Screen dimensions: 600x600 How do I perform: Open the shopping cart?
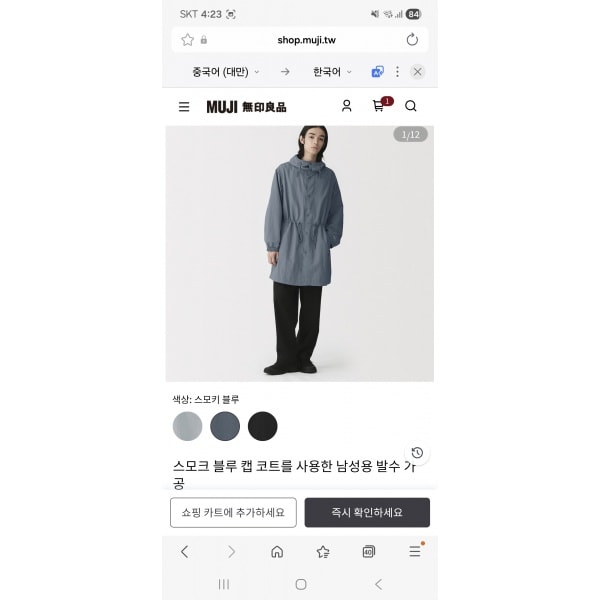[x=379, y=106]
